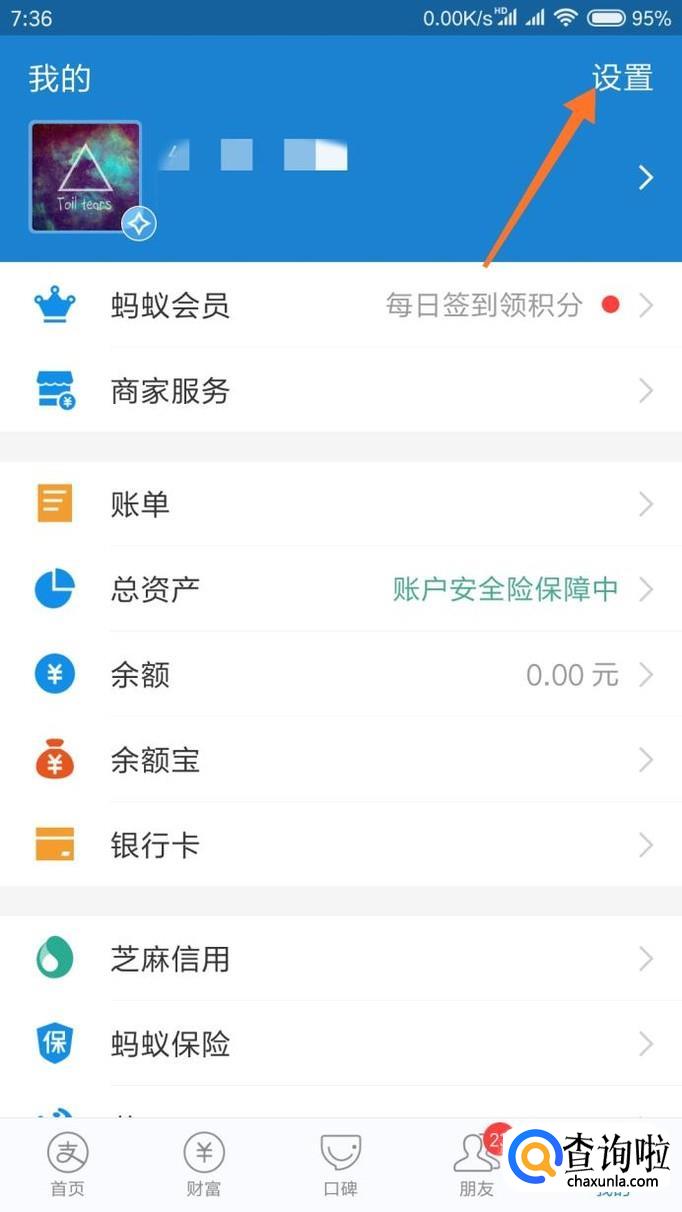Switch to the 财富 tab
Viewport: 682px width, 1212px height.
(x=204, y=1166)
